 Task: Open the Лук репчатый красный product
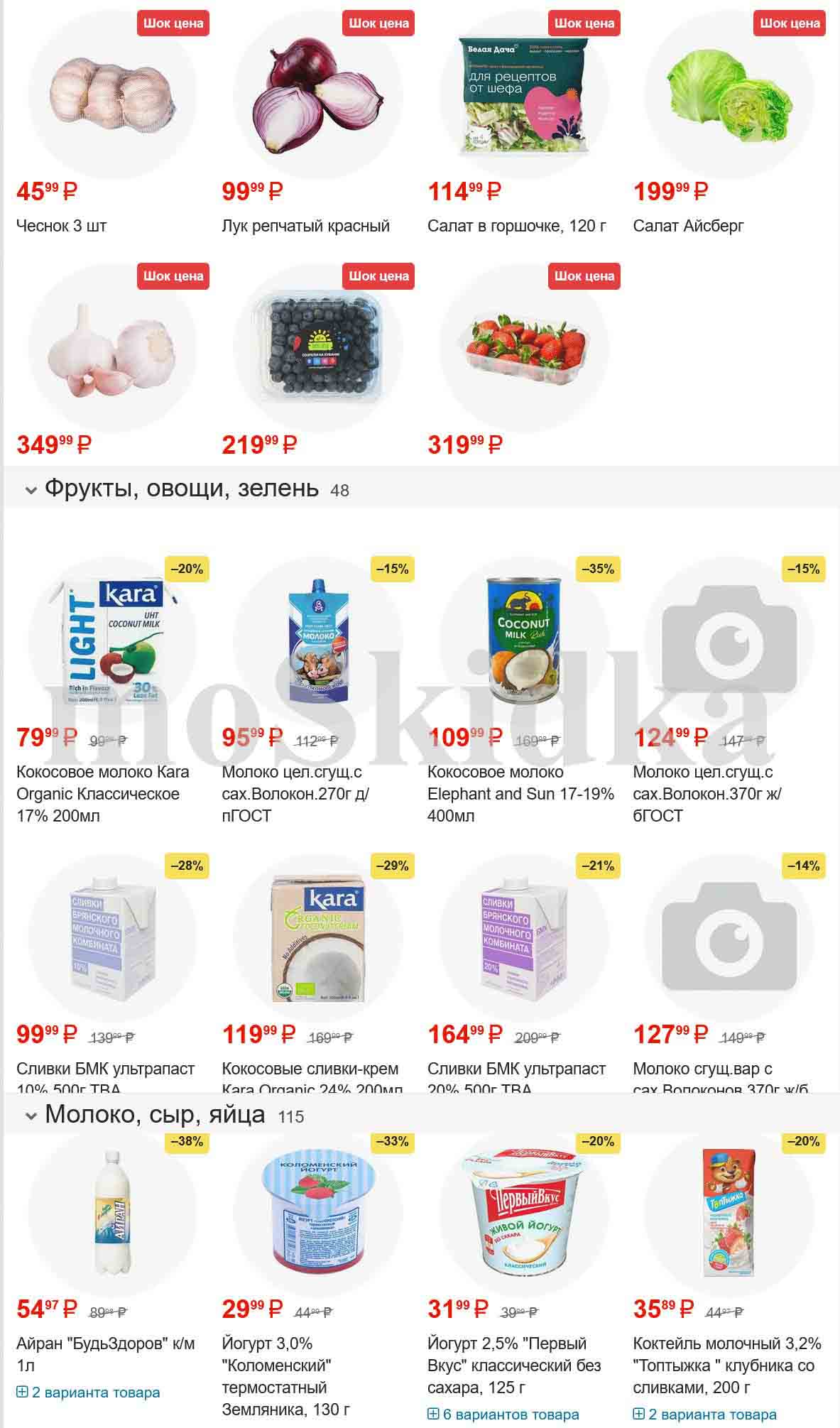305,226
